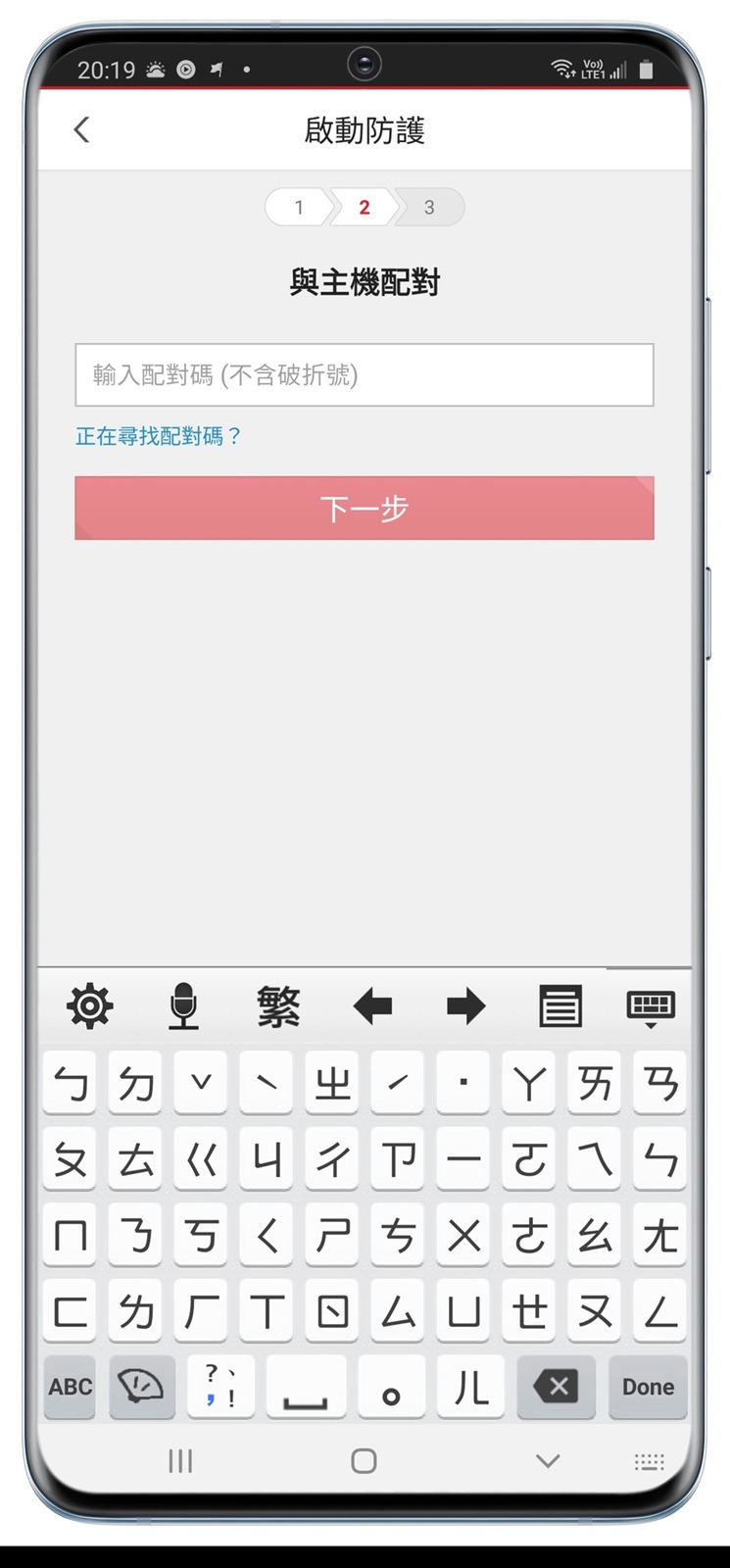Open recent apps from navigation bar
The image size is (730, 1568).
180,1461
